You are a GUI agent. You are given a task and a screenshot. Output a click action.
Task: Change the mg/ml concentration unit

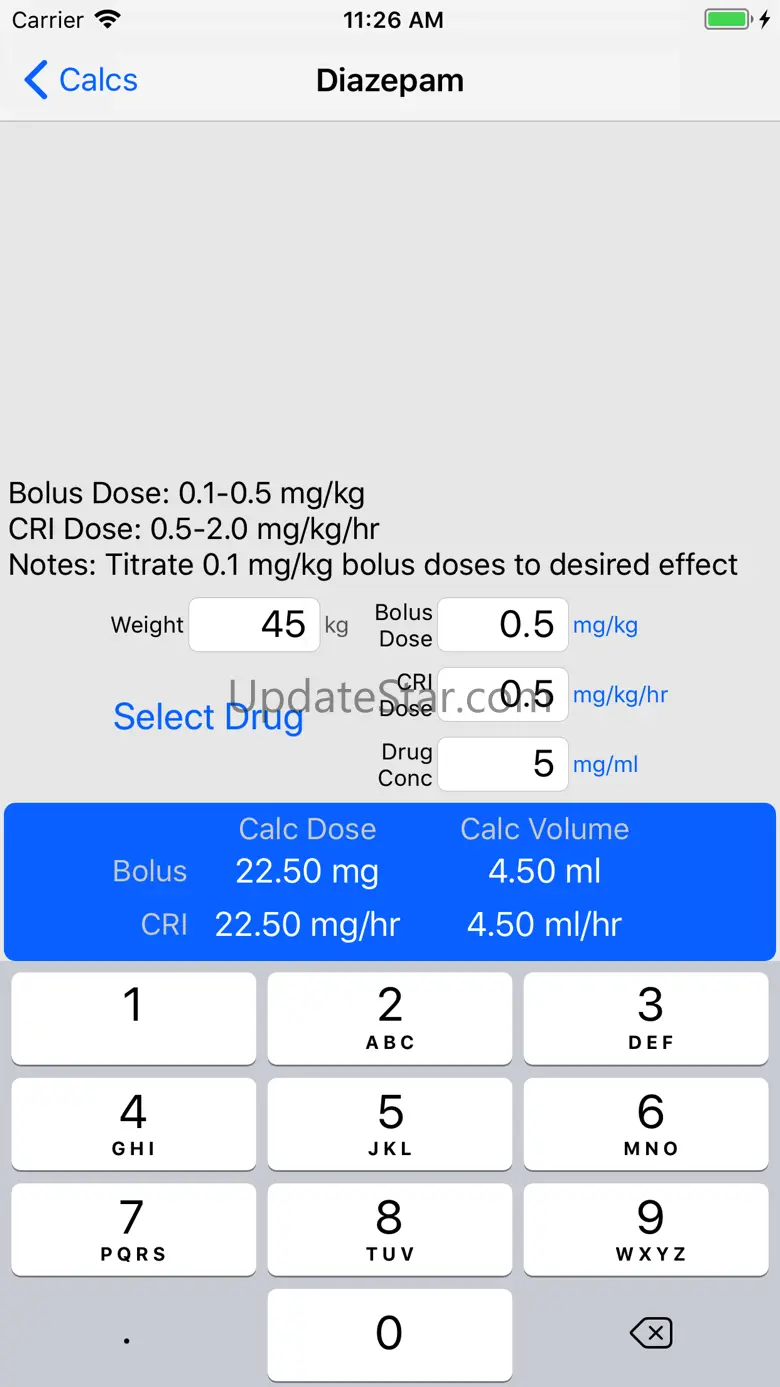pos(605,765)
